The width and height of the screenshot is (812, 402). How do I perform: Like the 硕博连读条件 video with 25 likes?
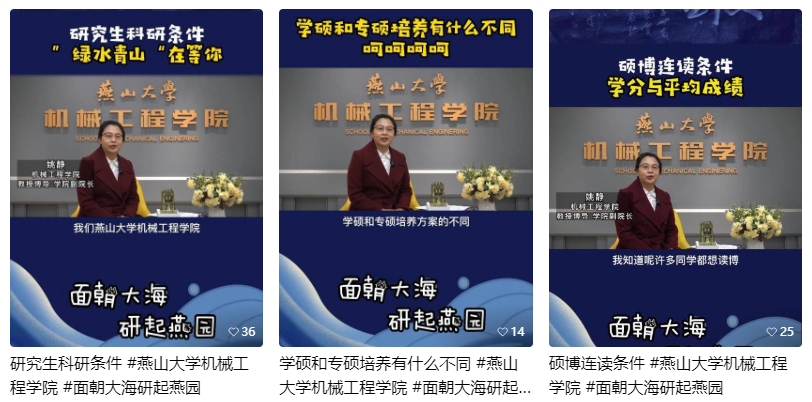(772, 332)
